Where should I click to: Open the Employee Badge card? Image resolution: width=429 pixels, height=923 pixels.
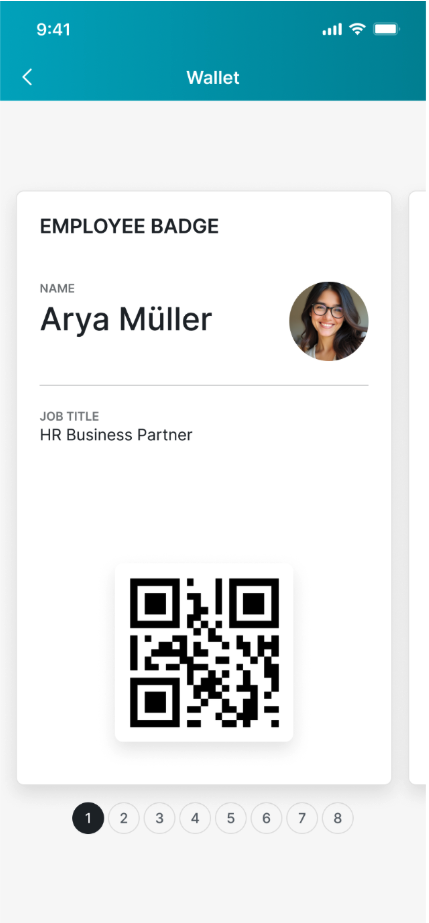(x=204, y=487)
